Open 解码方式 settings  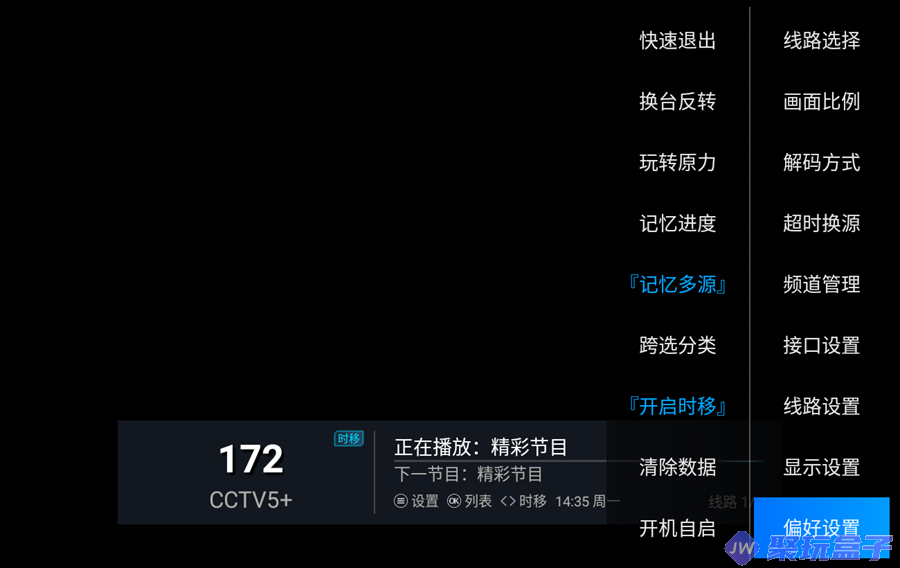(821, 163)
